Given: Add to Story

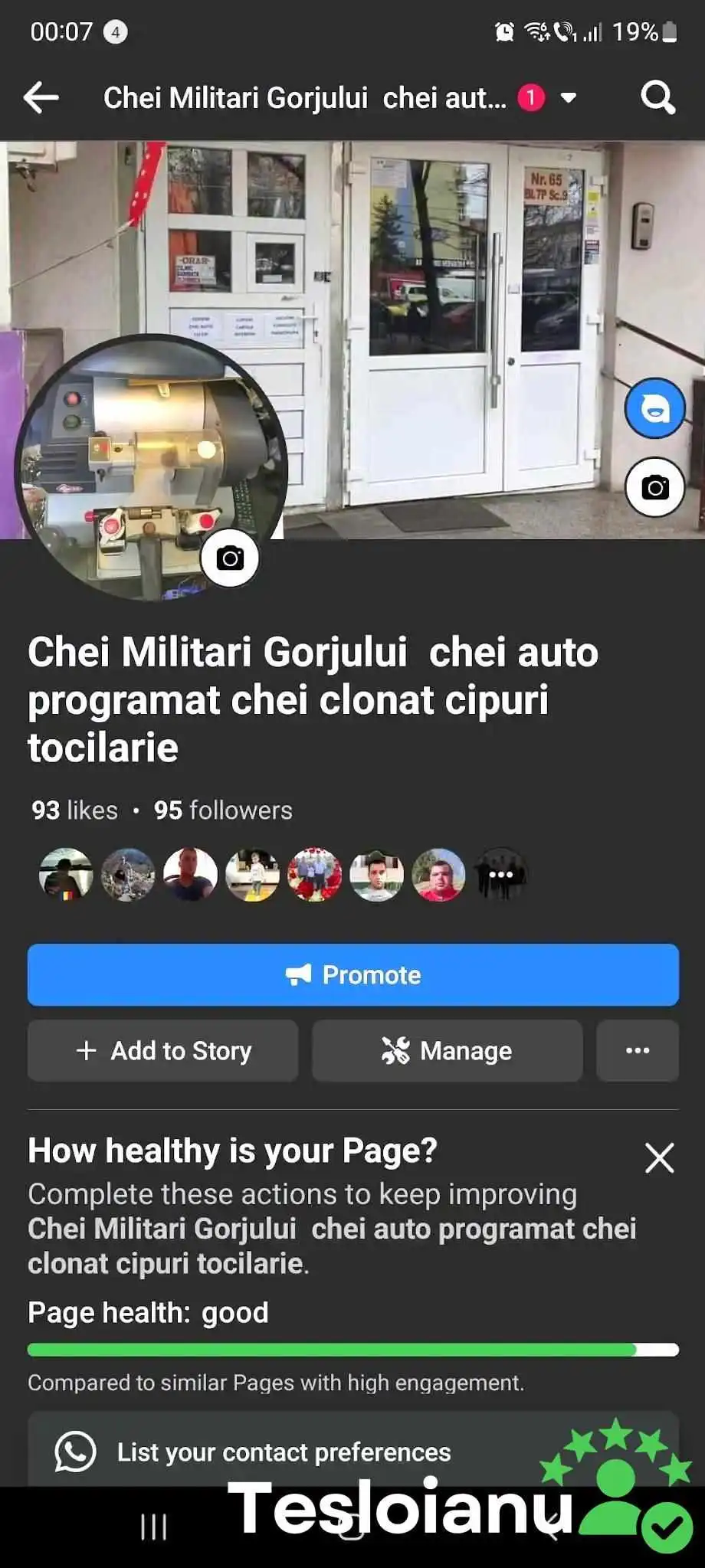Looking at the screenshot, I should 163,1050.
